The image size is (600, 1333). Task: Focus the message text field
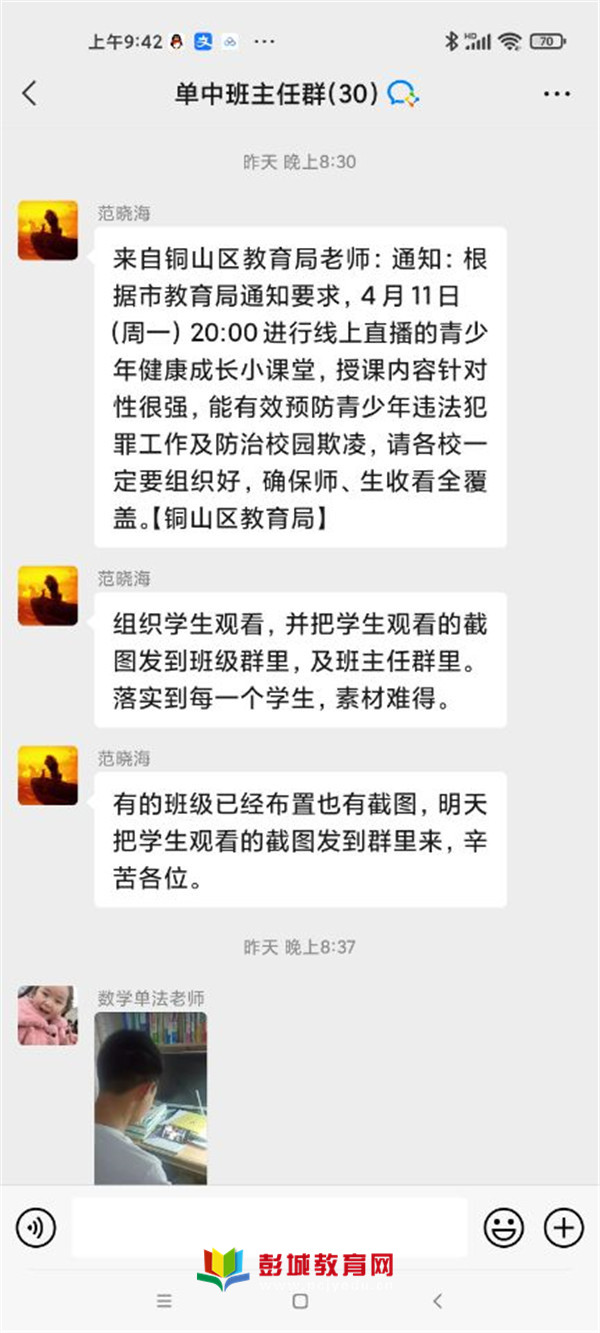268,1227
